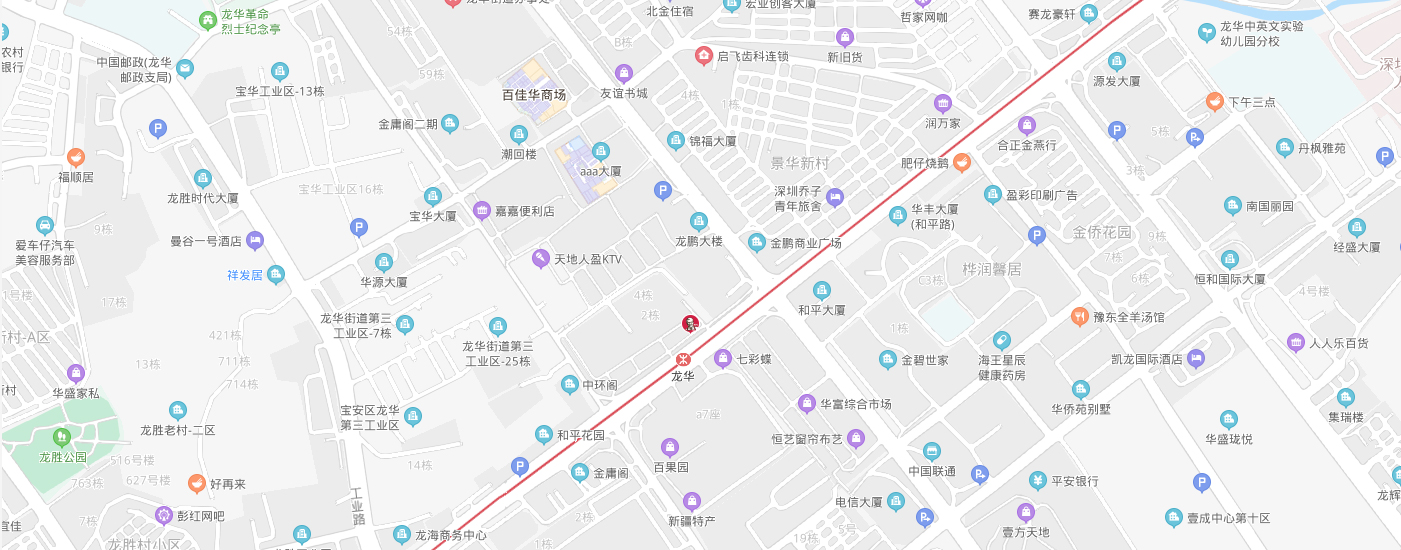Select the 彭红网吧 marker

point(164,515)
